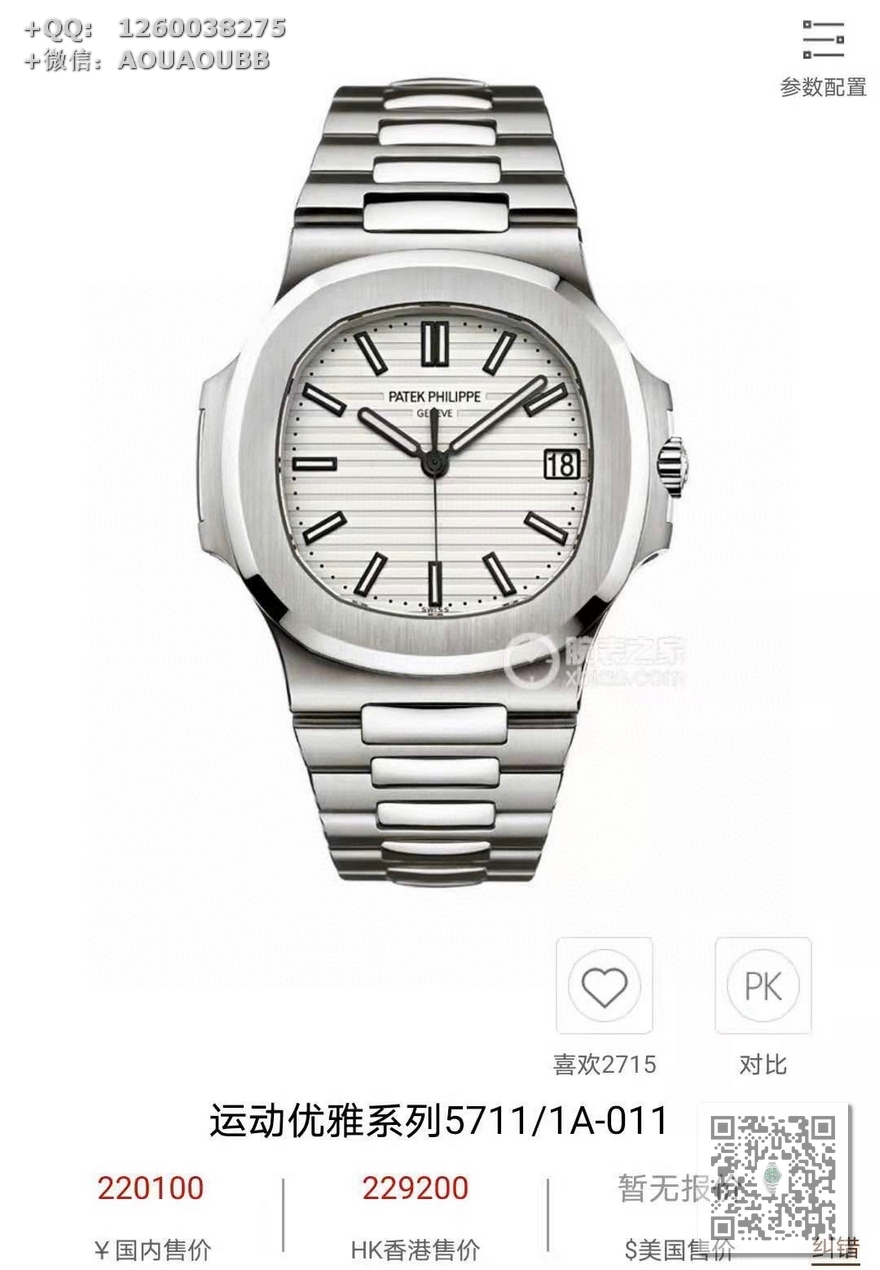Tap the 纠错 error-report link
This screenshot has height=1270, width=880.
(835, 1247)
